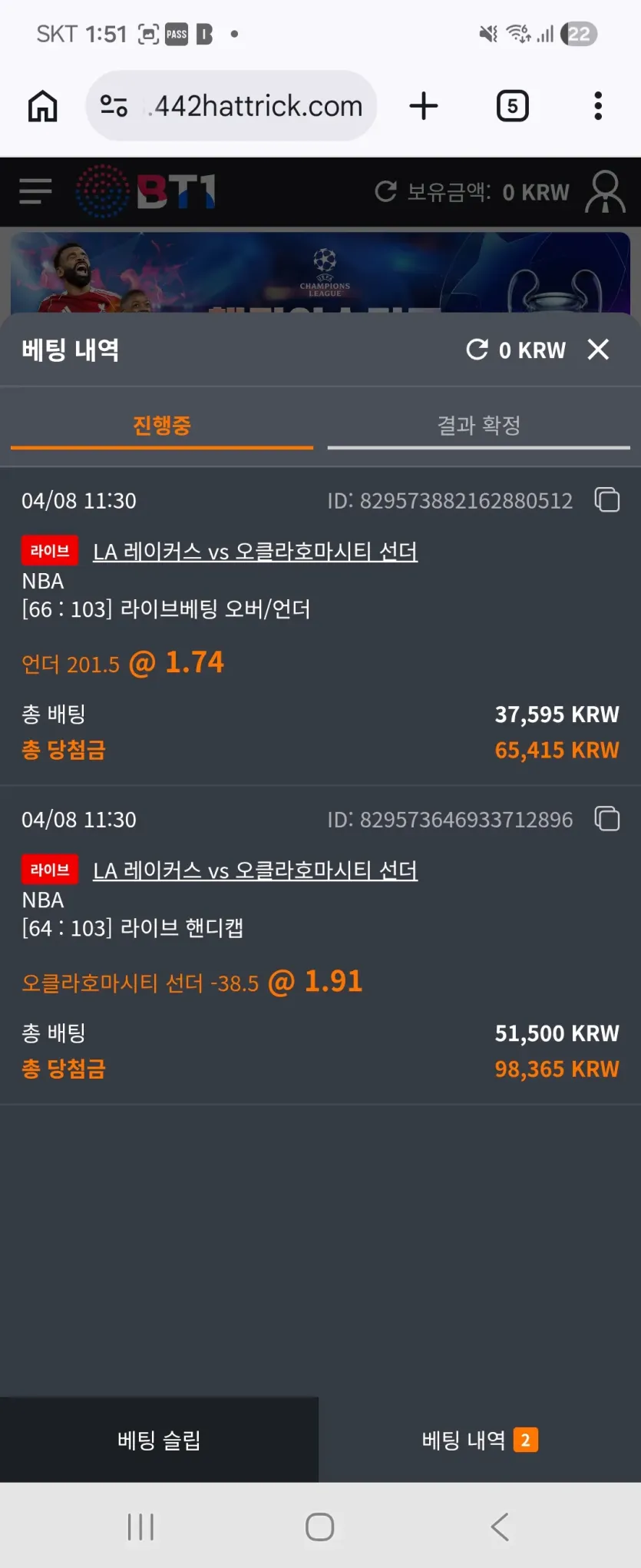Image resolution: width=641 pixels, height=1568 pixels.
Task: Refresh the balance in 베팅 내역 header
Action: pos(477,350)
